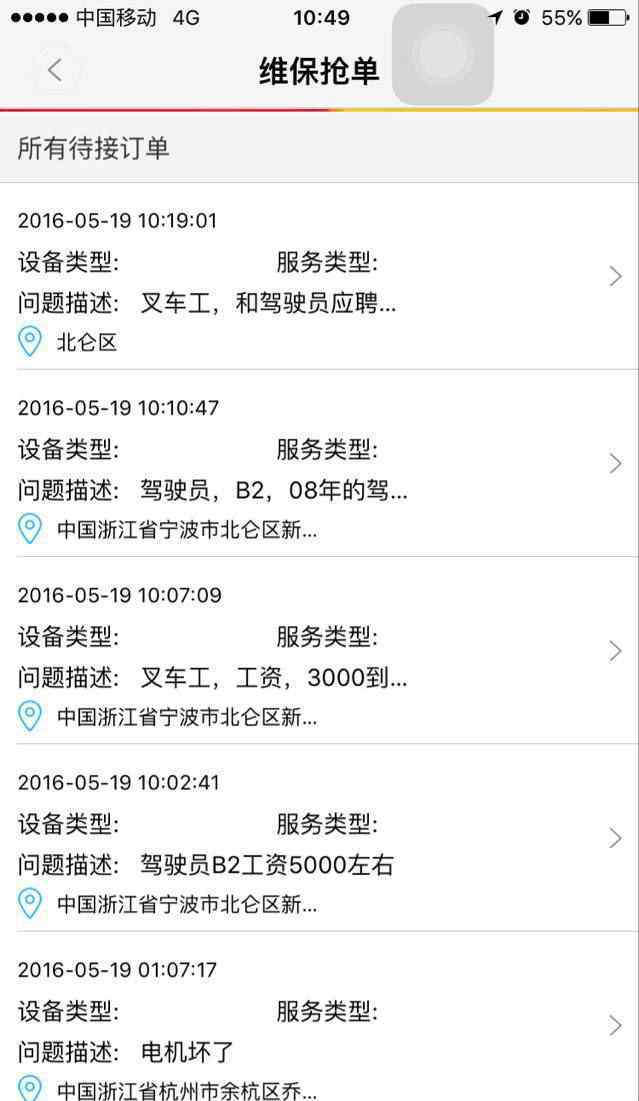
Task: Open the order describing 电机坏了
Action: point(318,1027)
